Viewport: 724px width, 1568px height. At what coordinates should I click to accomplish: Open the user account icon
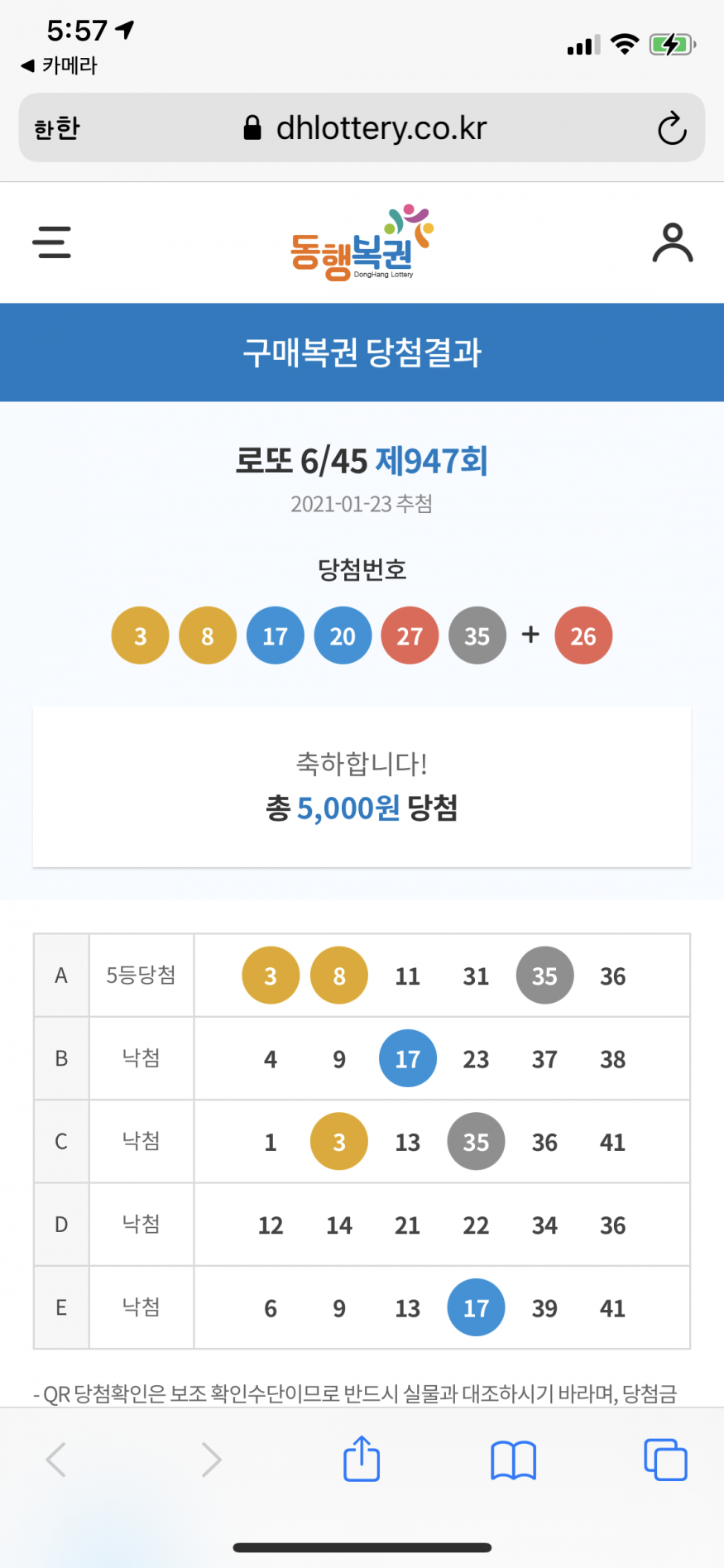672,242
